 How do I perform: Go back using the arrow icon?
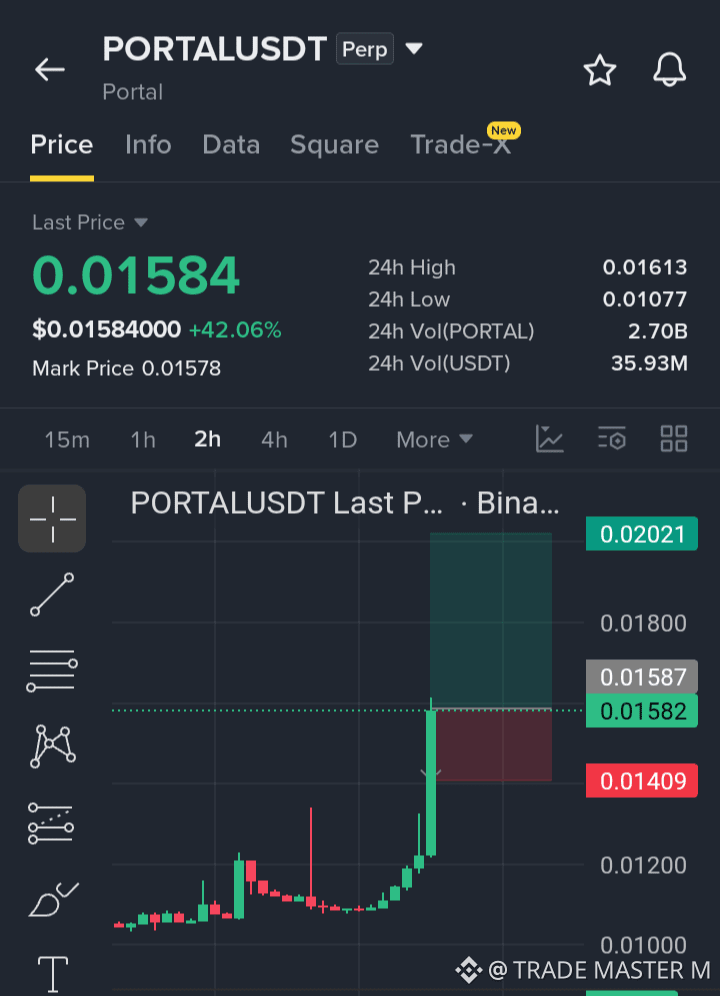(x=50, y=69)
